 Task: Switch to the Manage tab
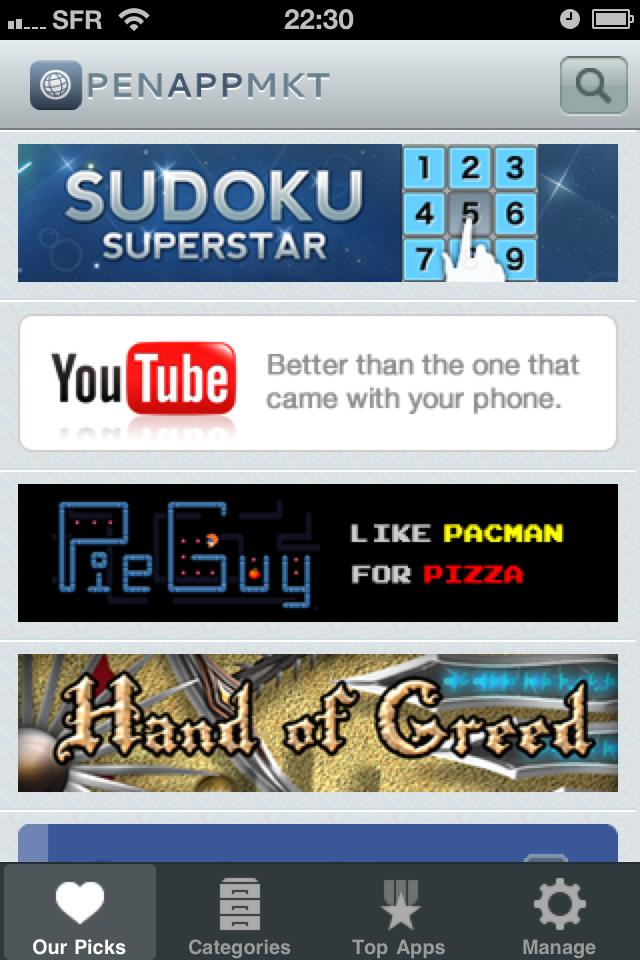point(559,911)
